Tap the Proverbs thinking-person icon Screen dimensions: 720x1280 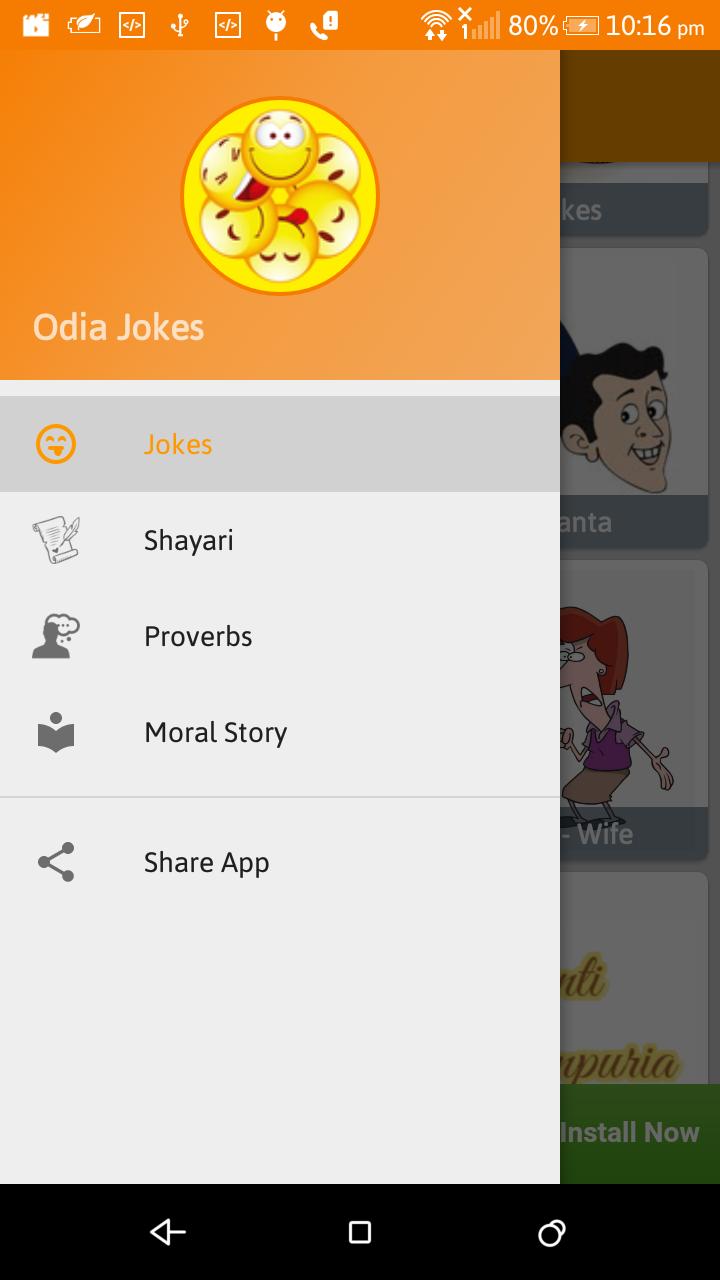[57, 635]
